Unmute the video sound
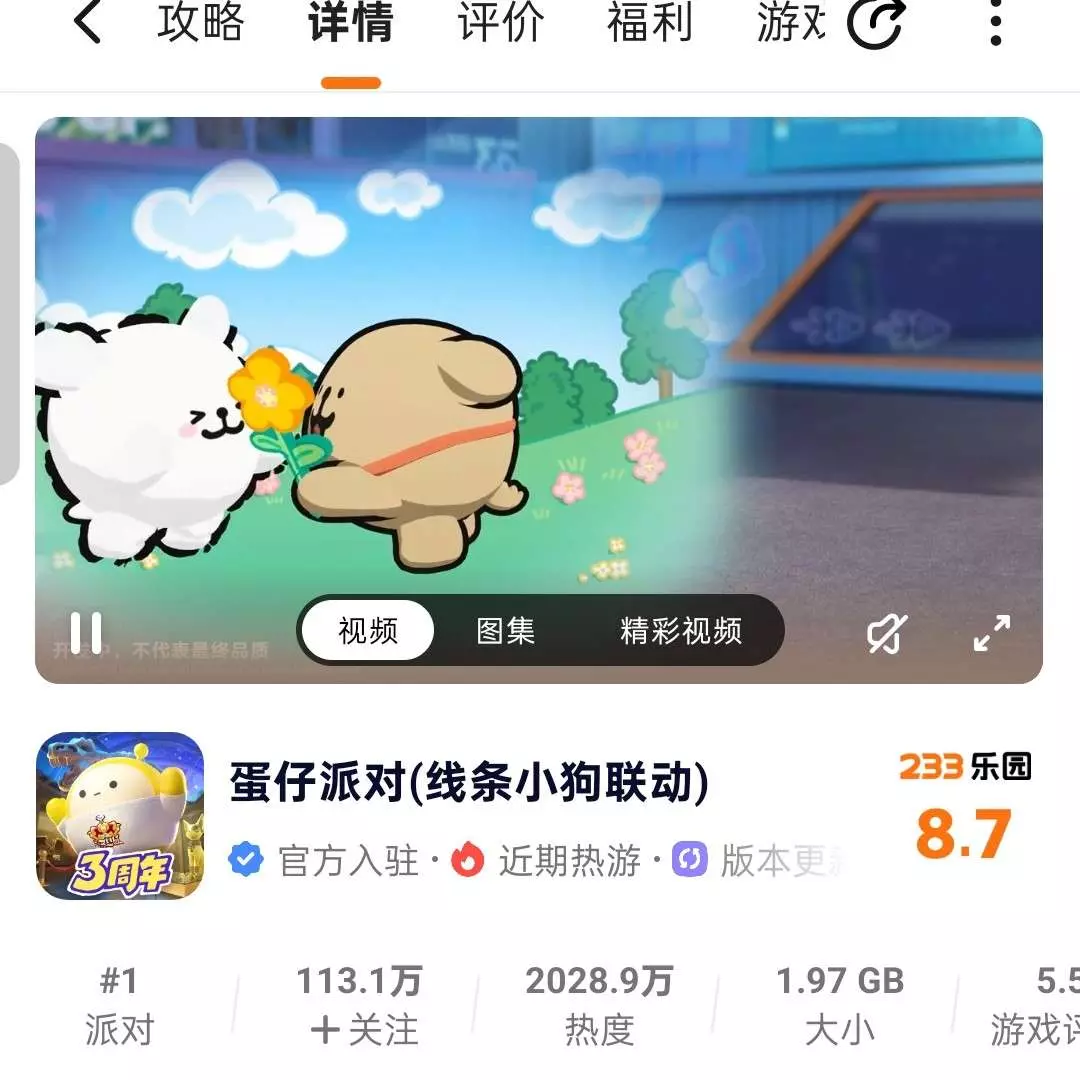This screenshot has height=1080, width=1080. point(886,633)
